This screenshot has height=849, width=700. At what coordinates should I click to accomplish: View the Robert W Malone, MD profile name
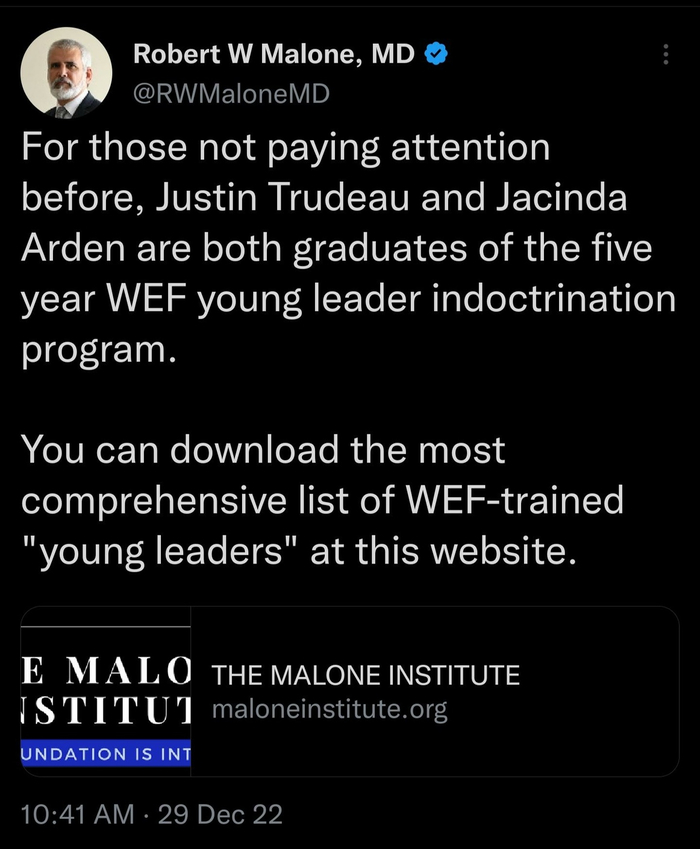point(274,55)
